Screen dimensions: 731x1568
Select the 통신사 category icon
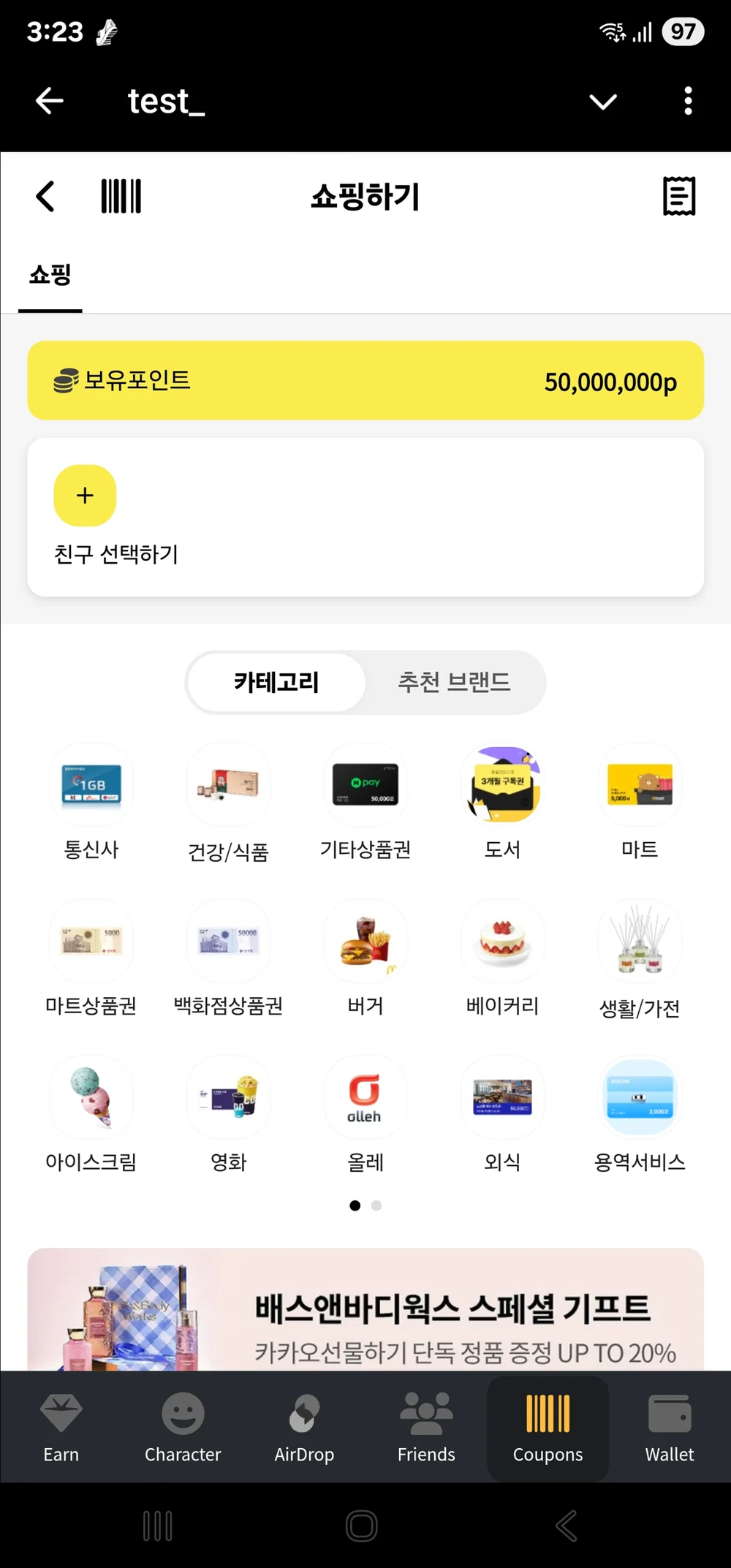[91, 784]
